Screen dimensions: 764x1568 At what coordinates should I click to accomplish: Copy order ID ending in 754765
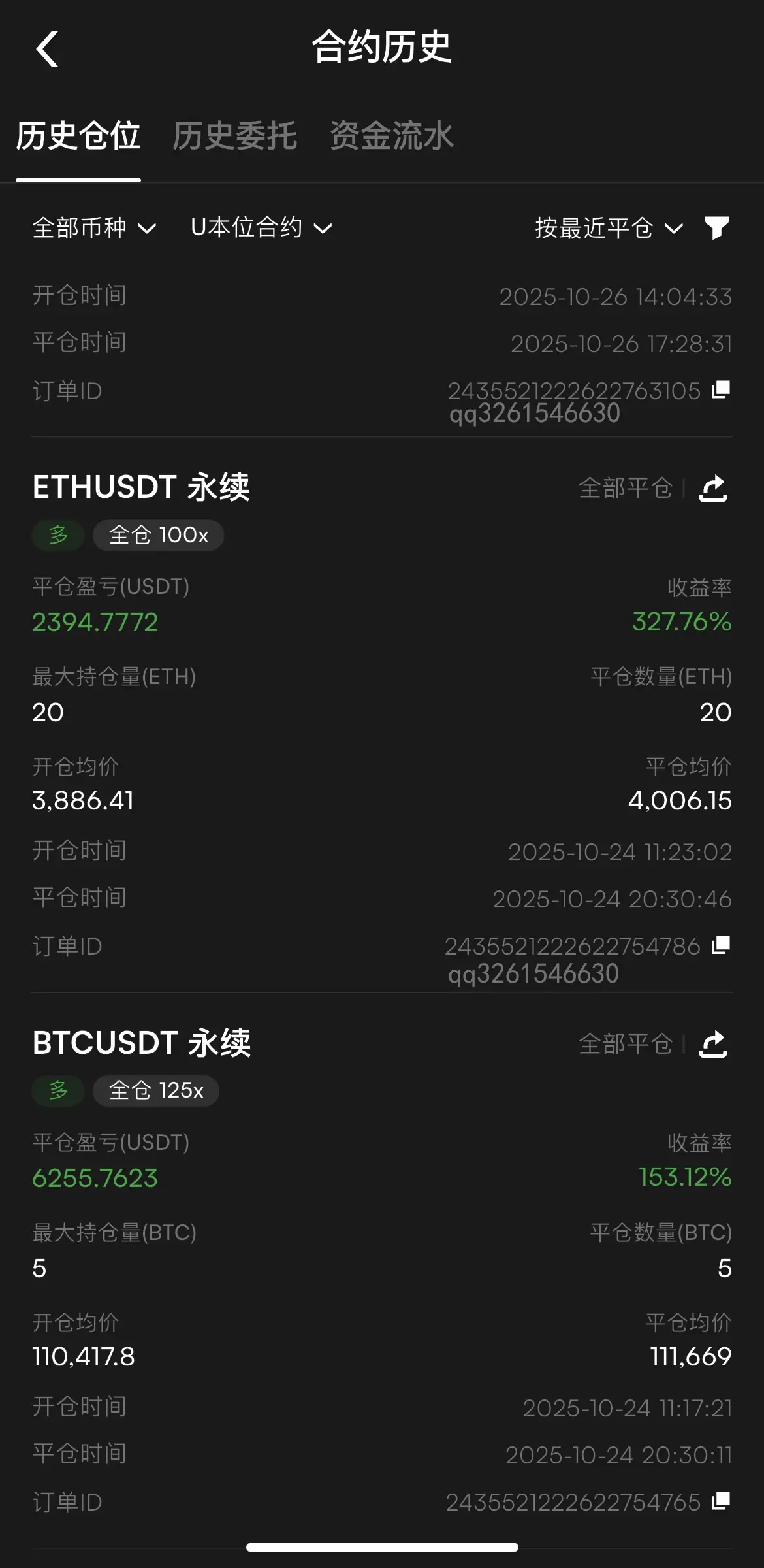pyautogui.click(x=721, y=1501)
